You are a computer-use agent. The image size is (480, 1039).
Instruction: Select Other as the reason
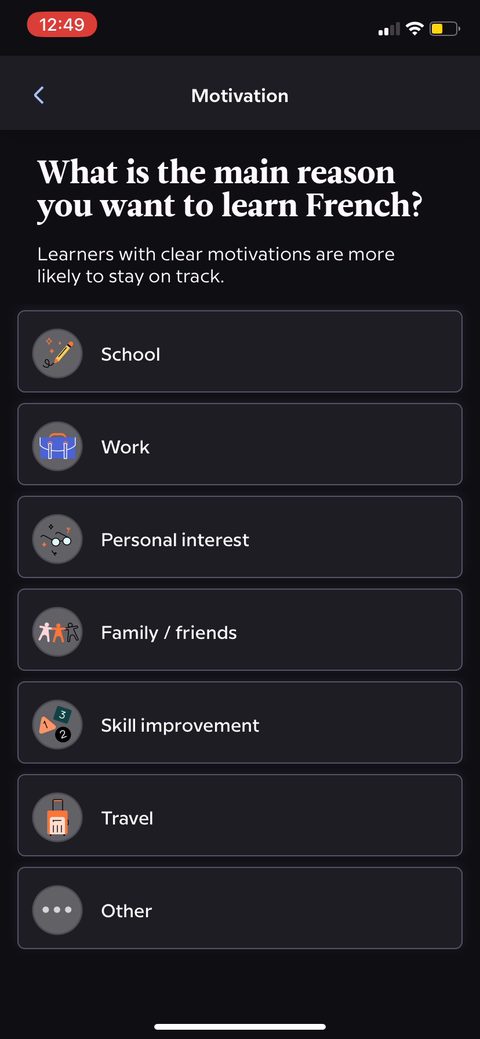pos(240,908)
